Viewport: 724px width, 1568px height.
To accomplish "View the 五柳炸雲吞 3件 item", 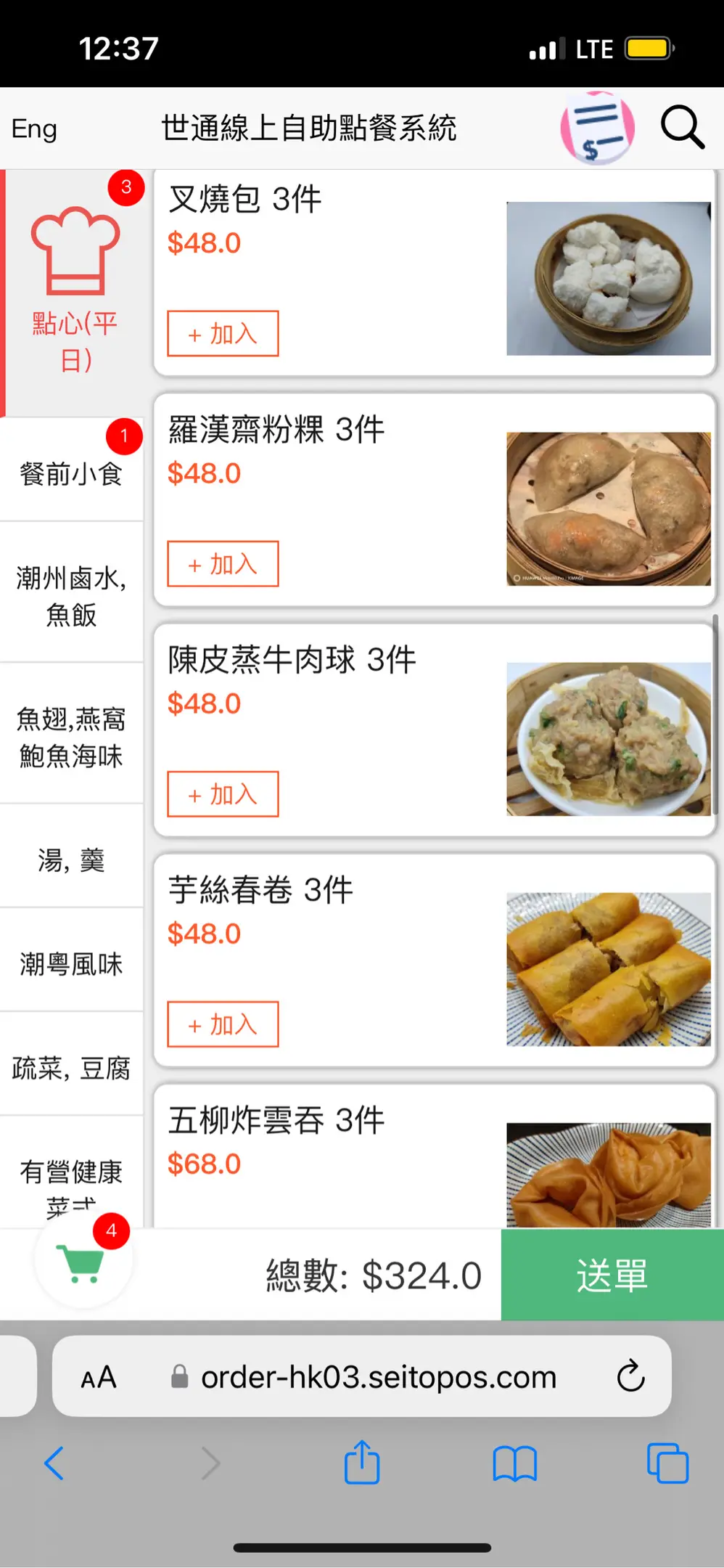I will [276, 1120].
